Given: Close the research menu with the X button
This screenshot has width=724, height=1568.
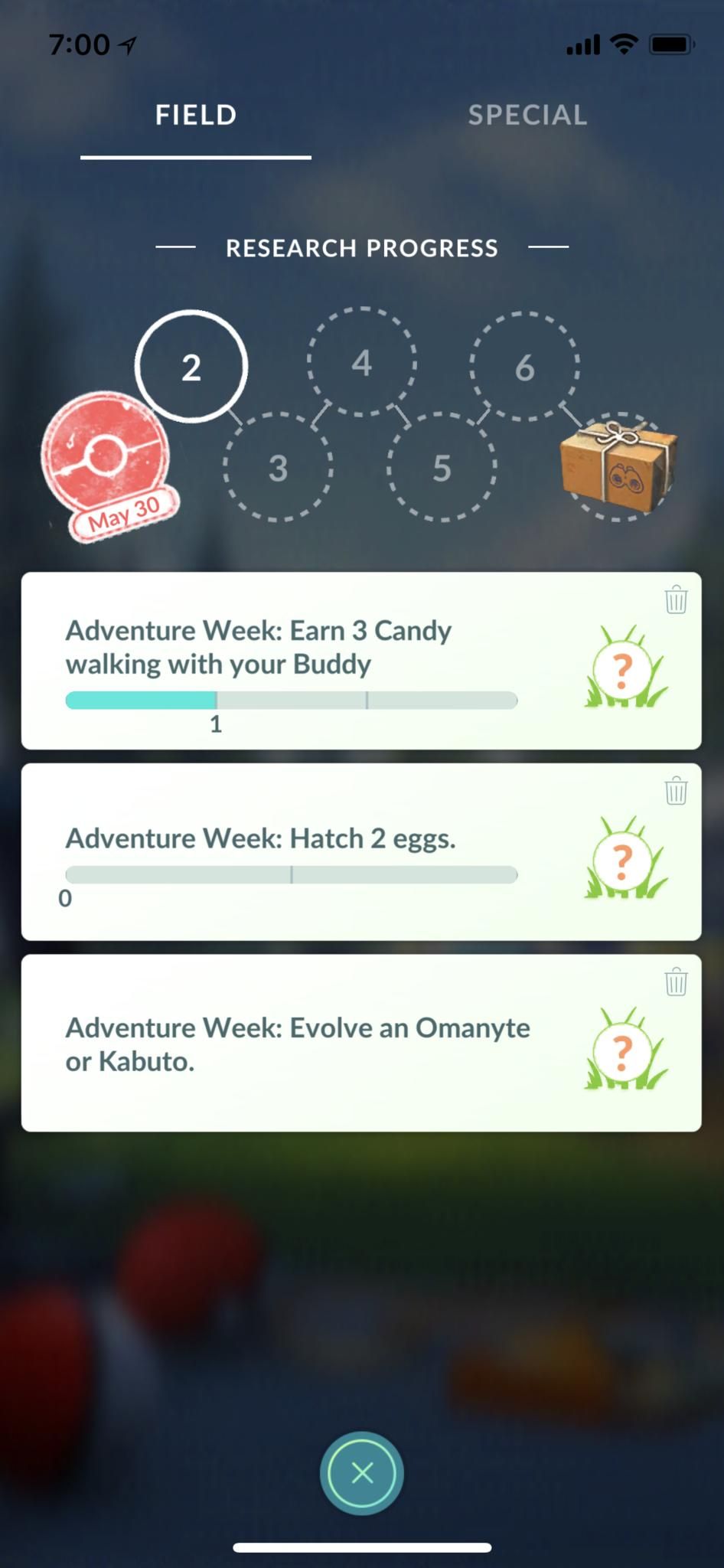Looking at the screenshot, I should [x=361, y=1472].
